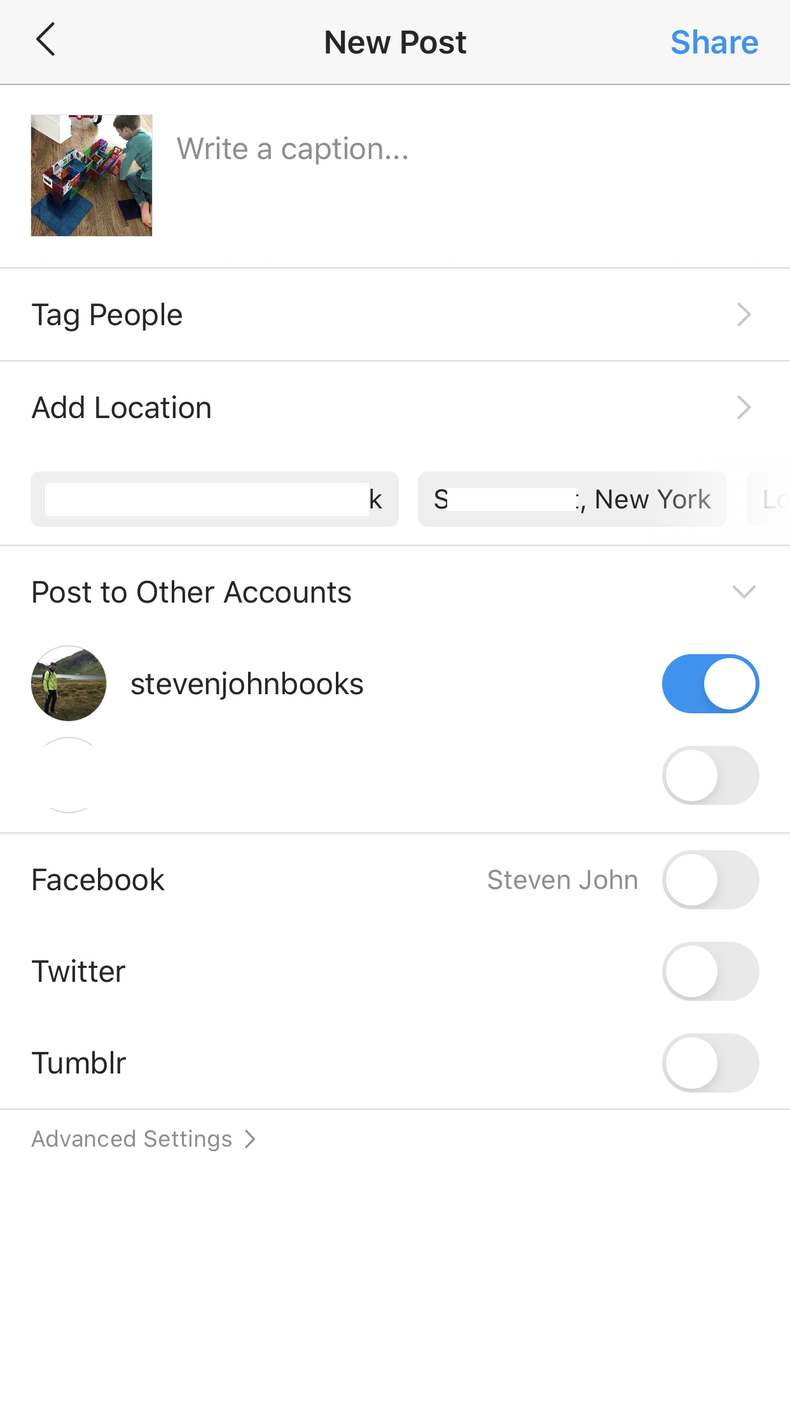Disable cross-posting to stevenjohnbooks

pyautogui.click(x=711, y=683)
